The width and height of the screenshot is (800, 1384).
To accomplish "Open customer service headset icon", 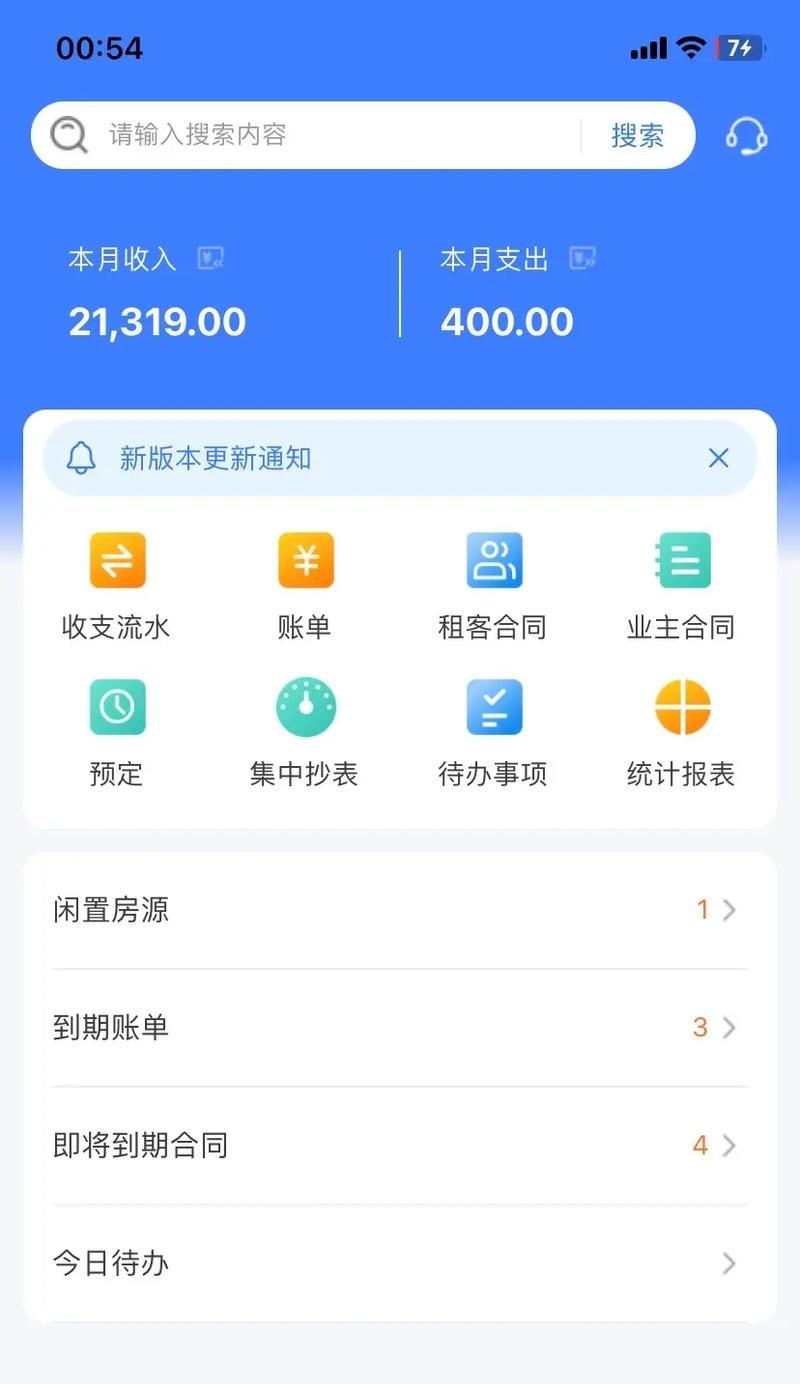I will click(746, 135).
